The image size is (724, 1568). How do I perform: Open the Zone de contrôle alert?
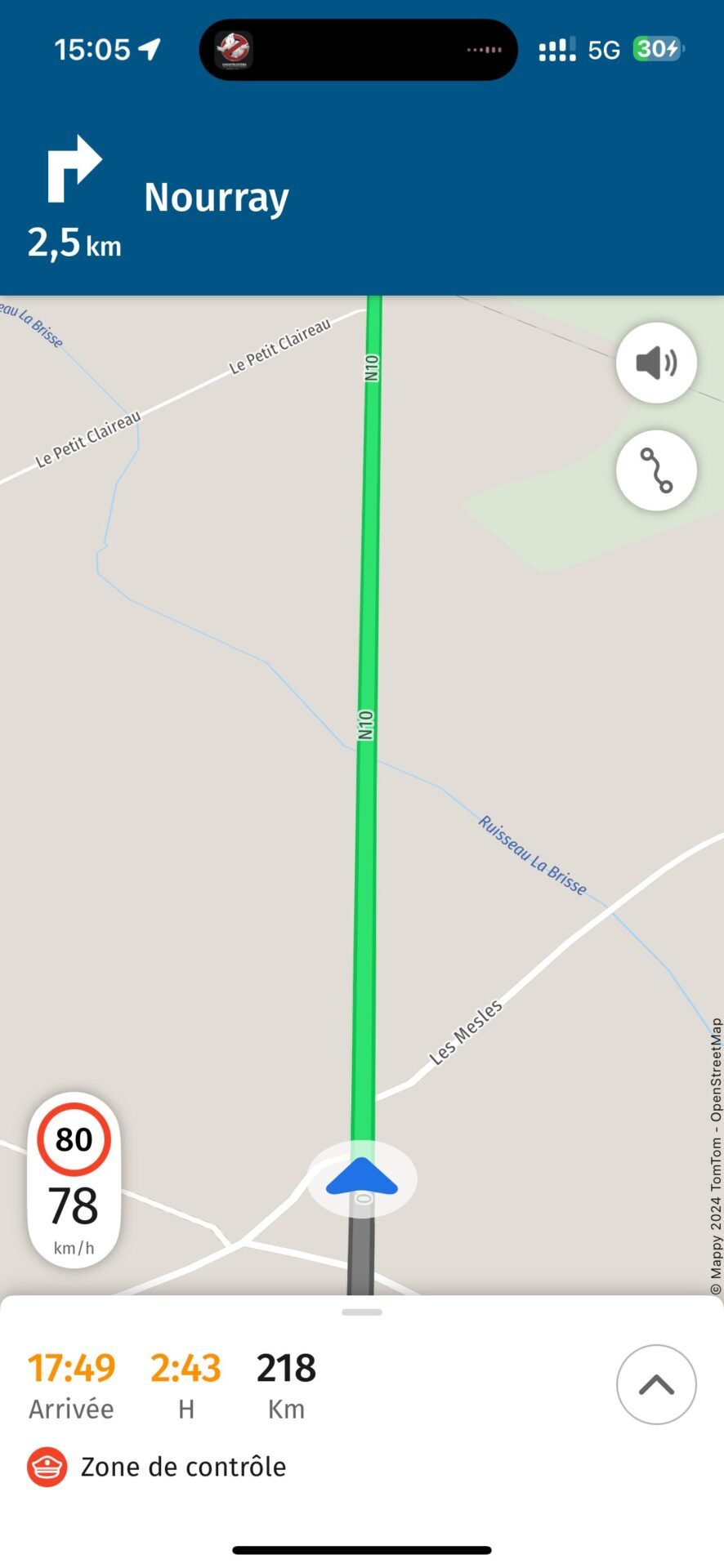157,1467
